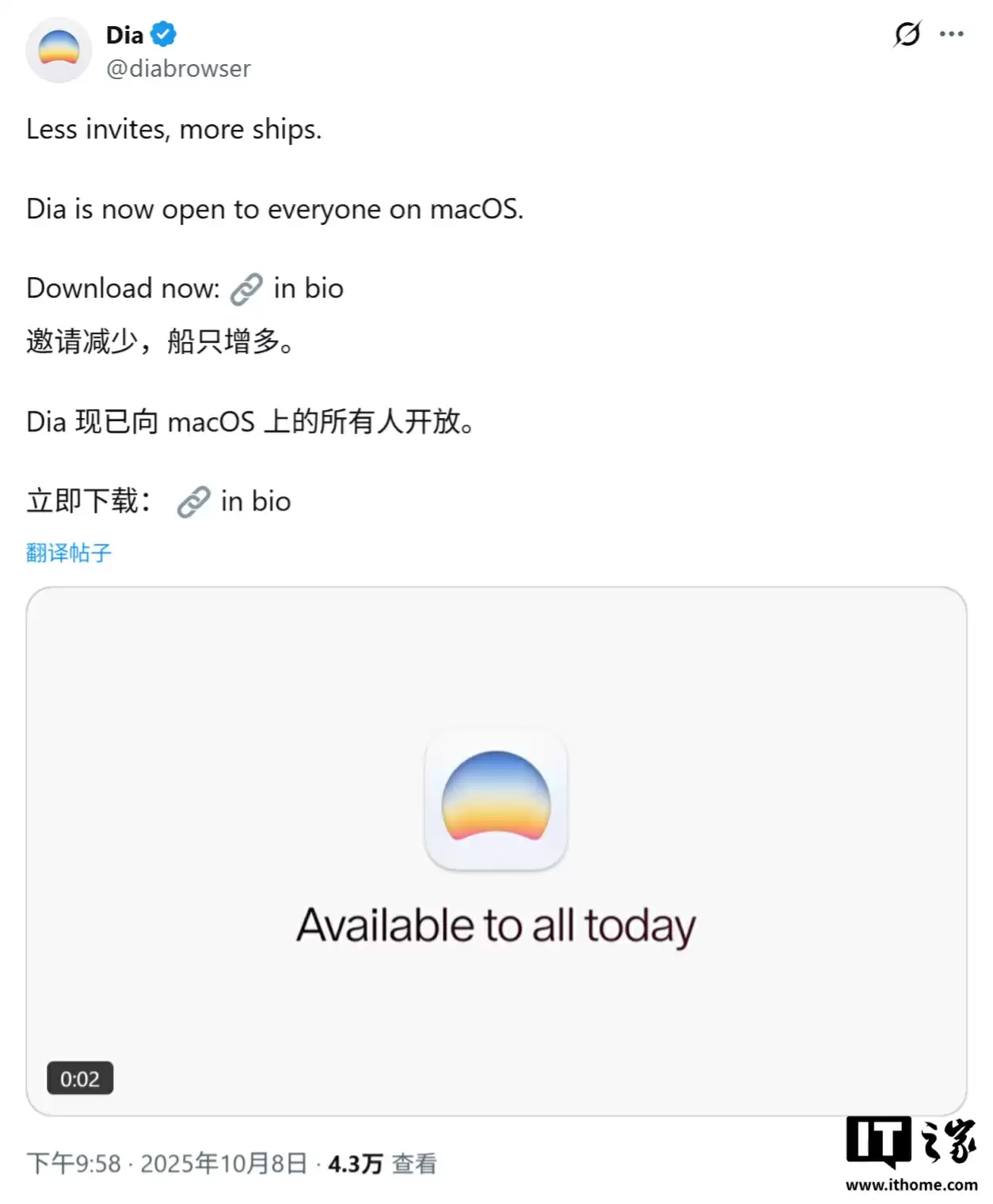The height and width of the screenshot is (1204, 993).
Task: Click the chain link icon after 立即下载
Action: [x=192, y=501]
